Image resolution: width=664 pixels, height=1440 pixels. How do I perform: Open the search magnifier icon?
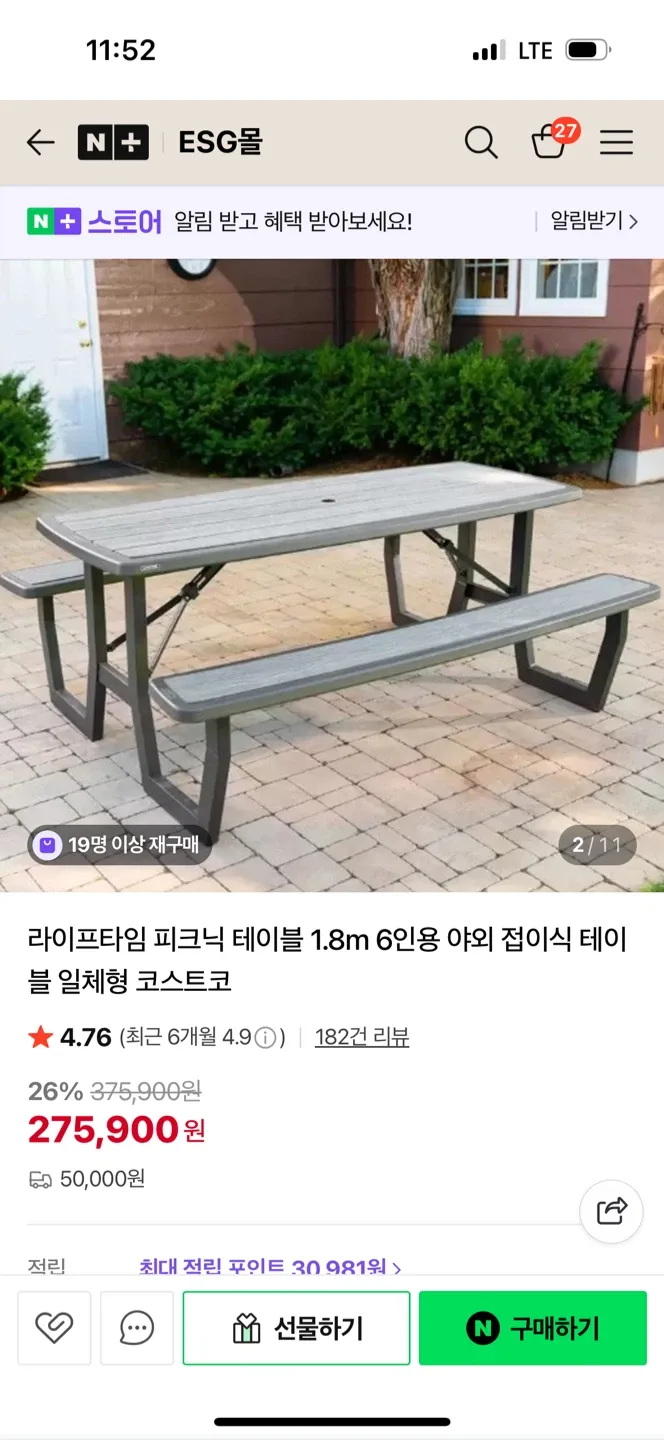481,143
